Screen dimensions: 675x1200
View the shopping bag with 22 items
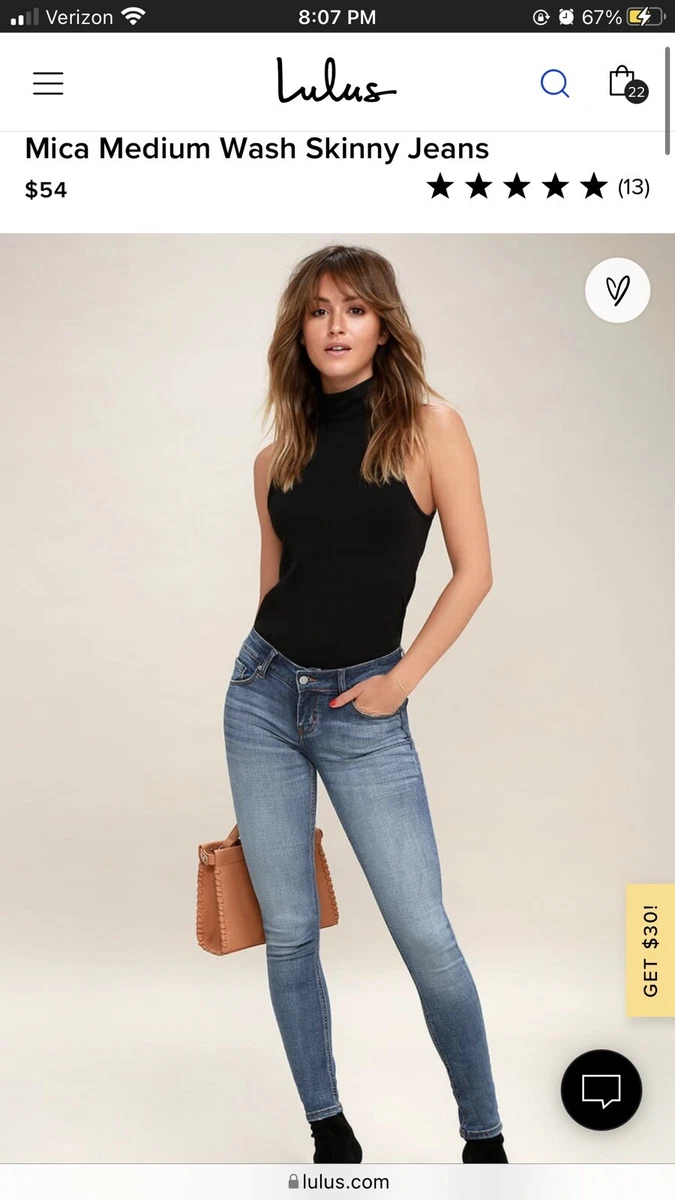pyautogui.click(x=627, y=84)
